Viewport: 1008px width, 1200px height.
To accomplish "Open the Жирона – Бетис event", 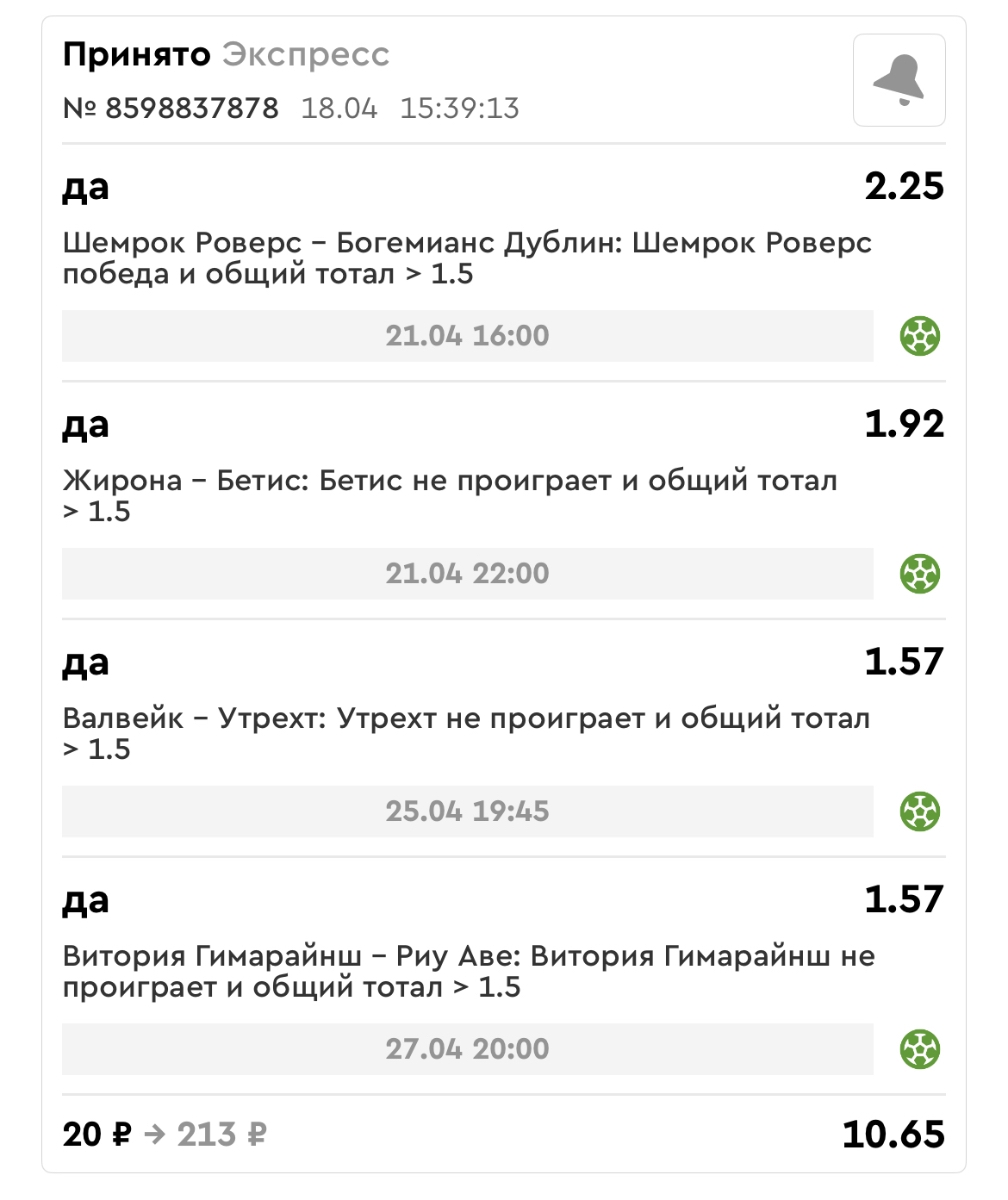I will (x=450, y=496).
